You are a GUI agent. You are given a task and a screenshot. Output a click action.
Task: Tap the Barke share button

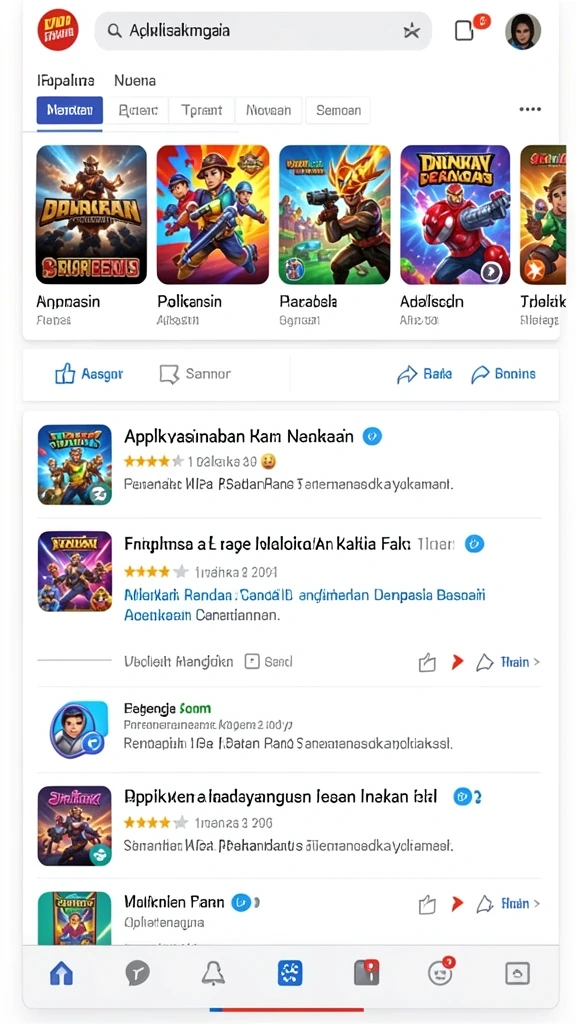coord(424,374)
